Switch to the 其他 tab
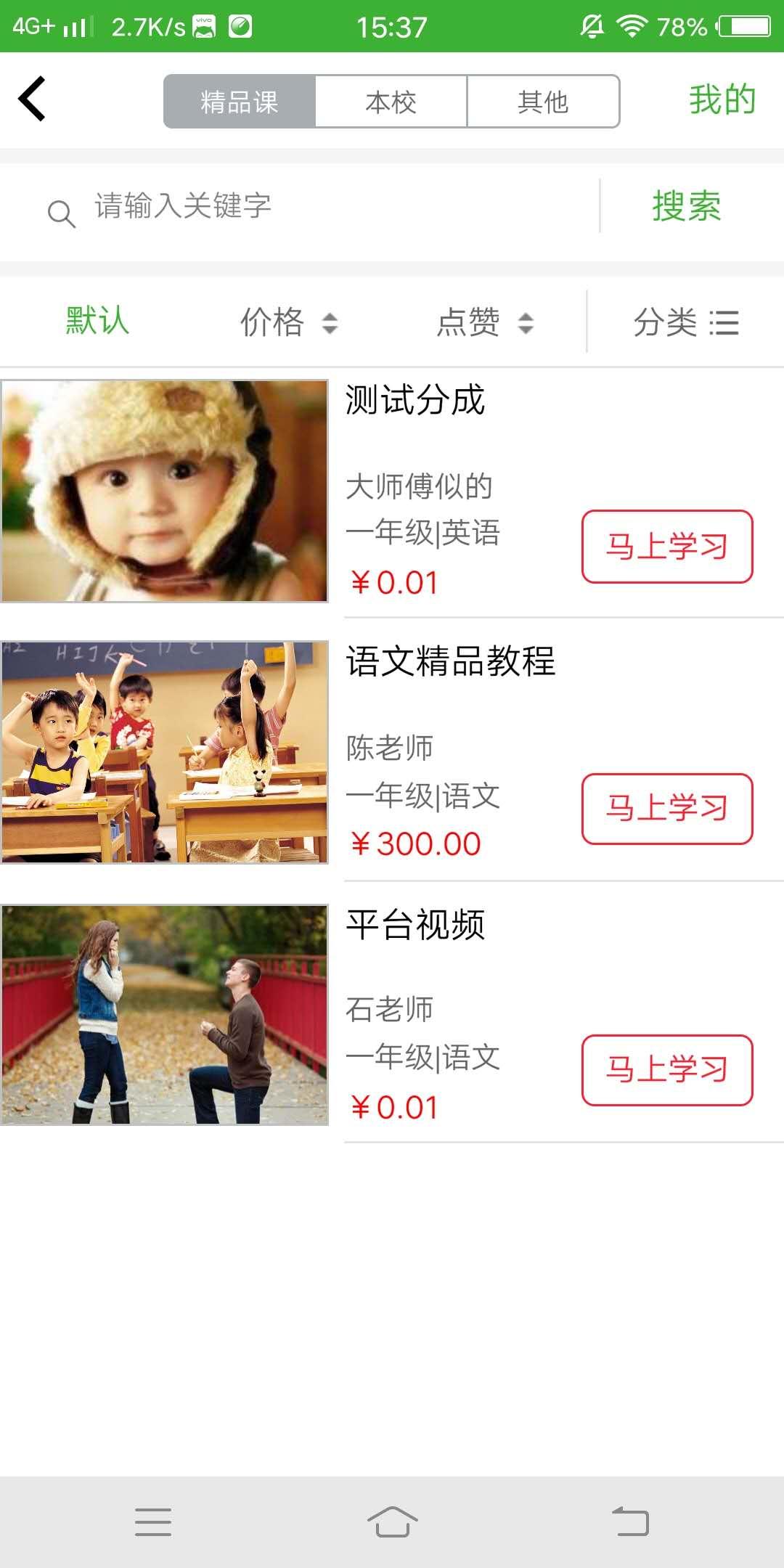 [x=543, y=102]
